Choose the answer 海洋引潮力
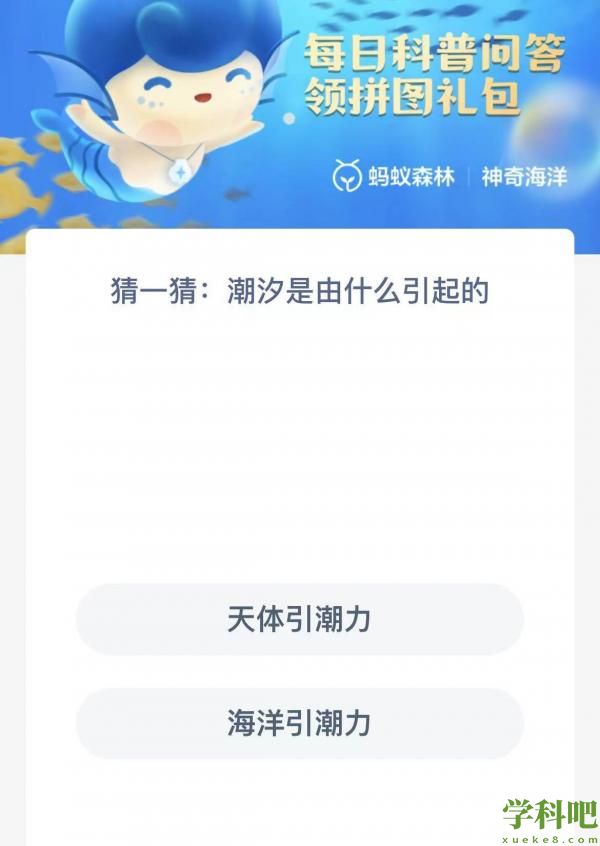The width and height of the screenshot is (600, 846). pos(299,723)
